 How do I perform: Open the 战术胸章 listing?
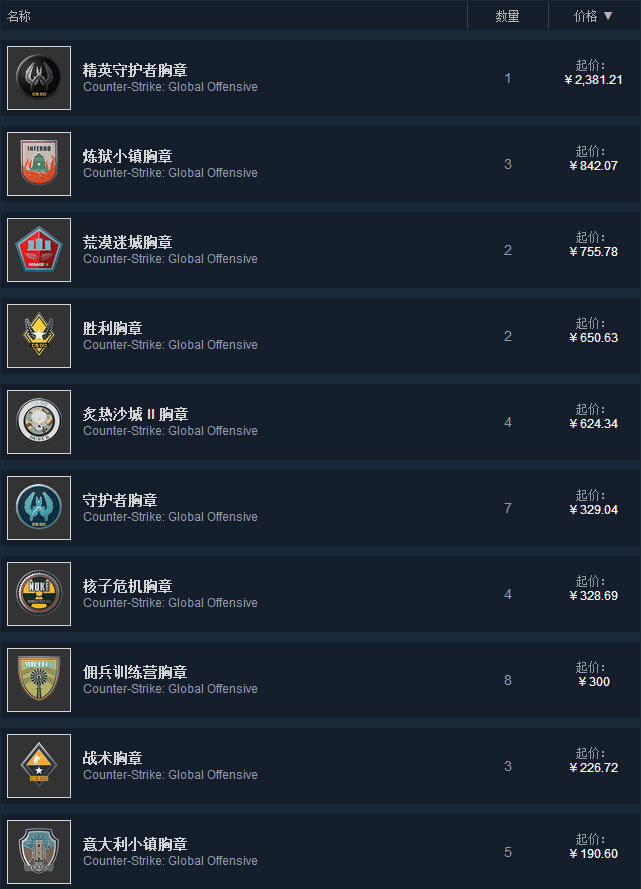click(113, 758)
